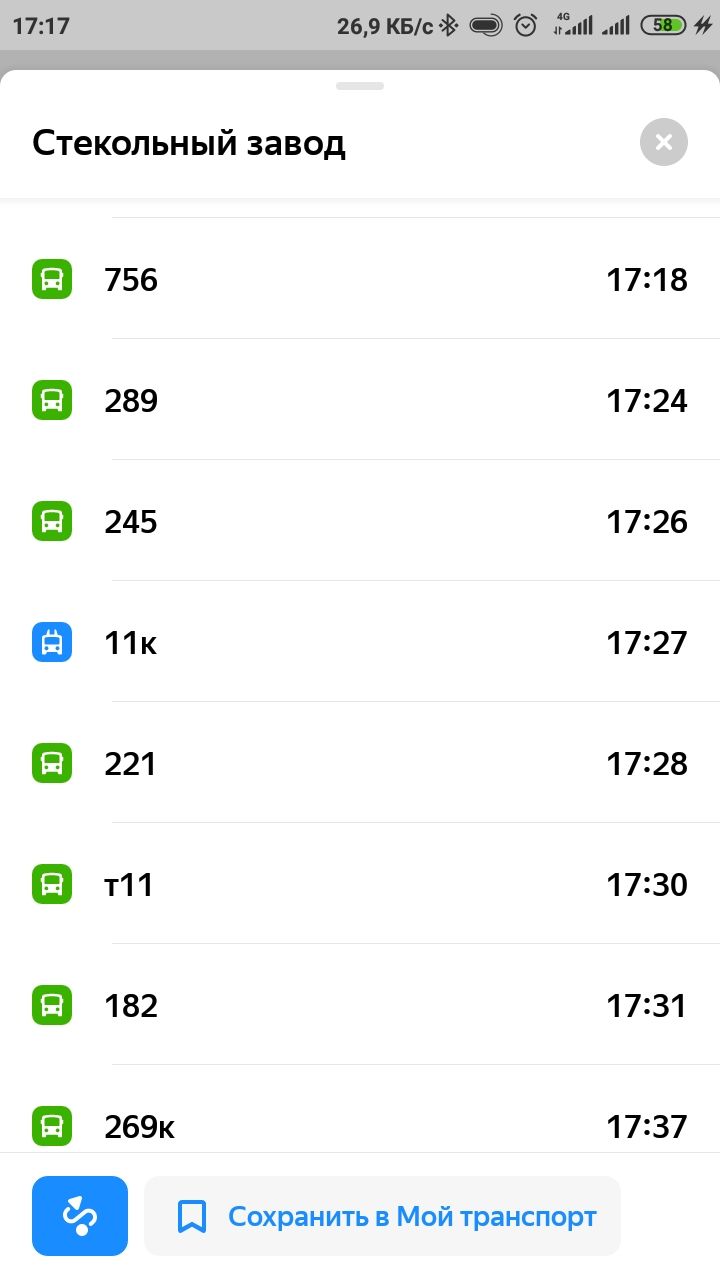The image size is (720, 1280).
Task: Open route т11 in the list
Action: [x=360, y=884]
